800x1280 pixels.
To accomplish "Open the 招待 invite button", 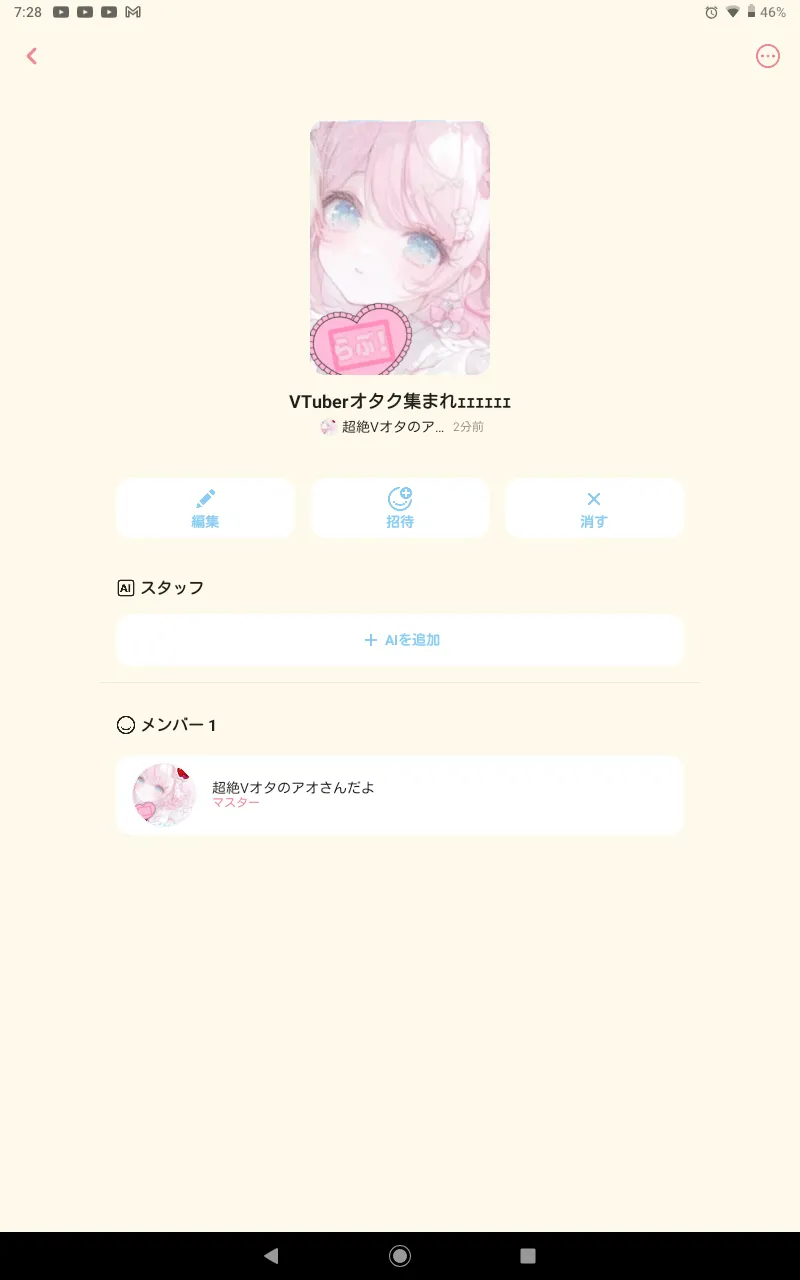I will pyautogui.click(x=400, y=509).
